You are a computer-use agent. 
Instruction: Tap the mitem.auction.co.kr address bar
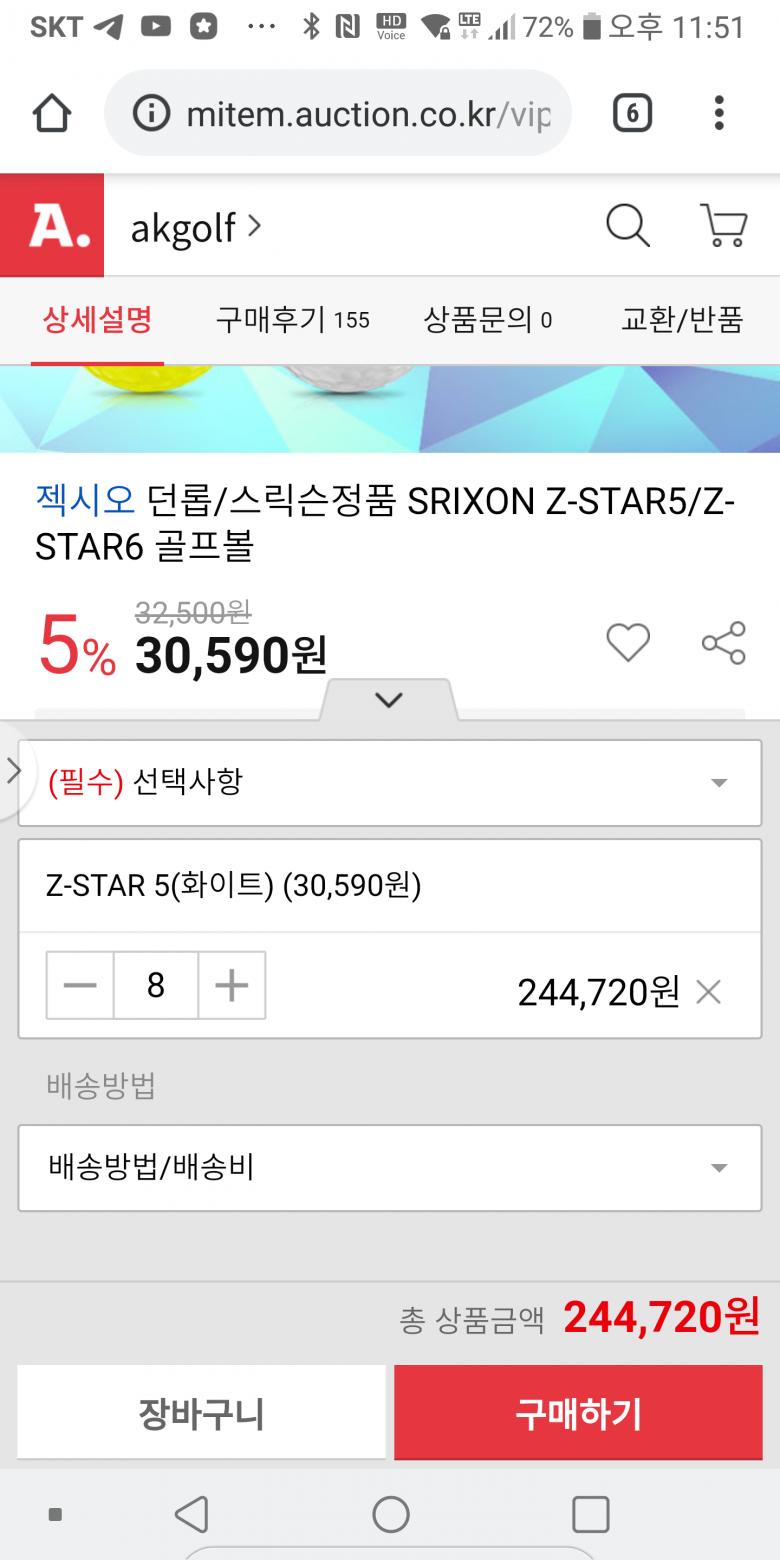click(340, 114)
